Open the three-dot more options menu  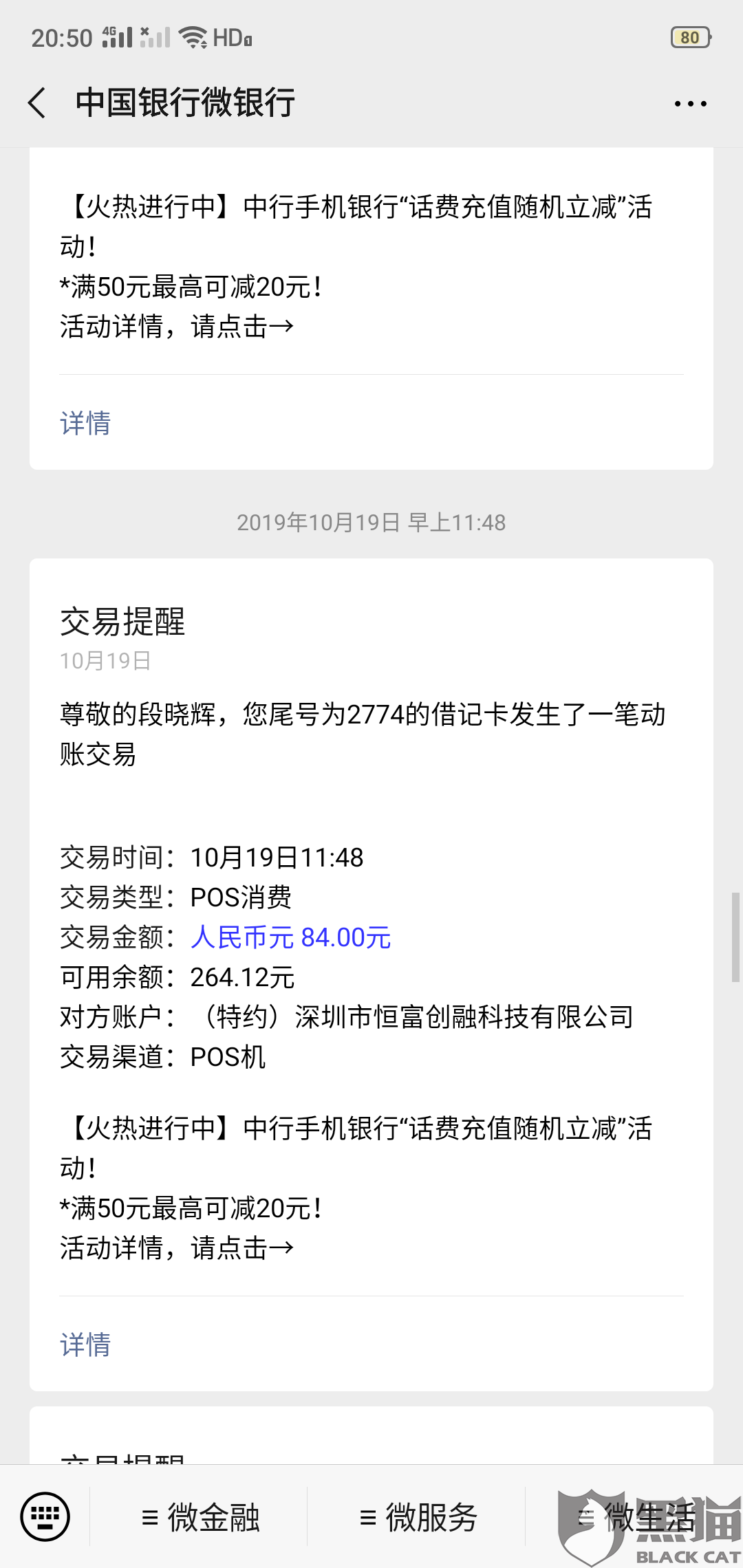690,104
